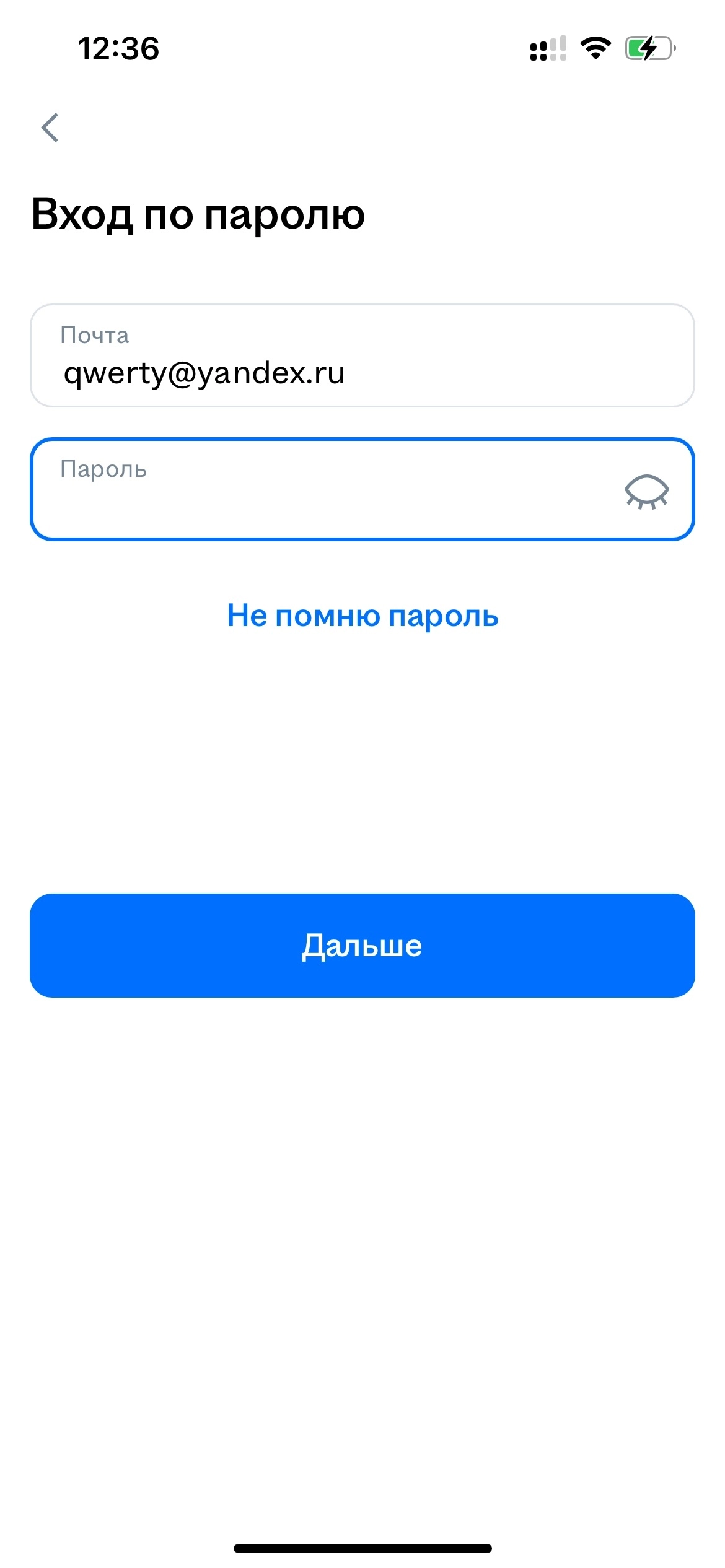Edit the Почта email field
The image size is (725, 1568).
[362, 356]
